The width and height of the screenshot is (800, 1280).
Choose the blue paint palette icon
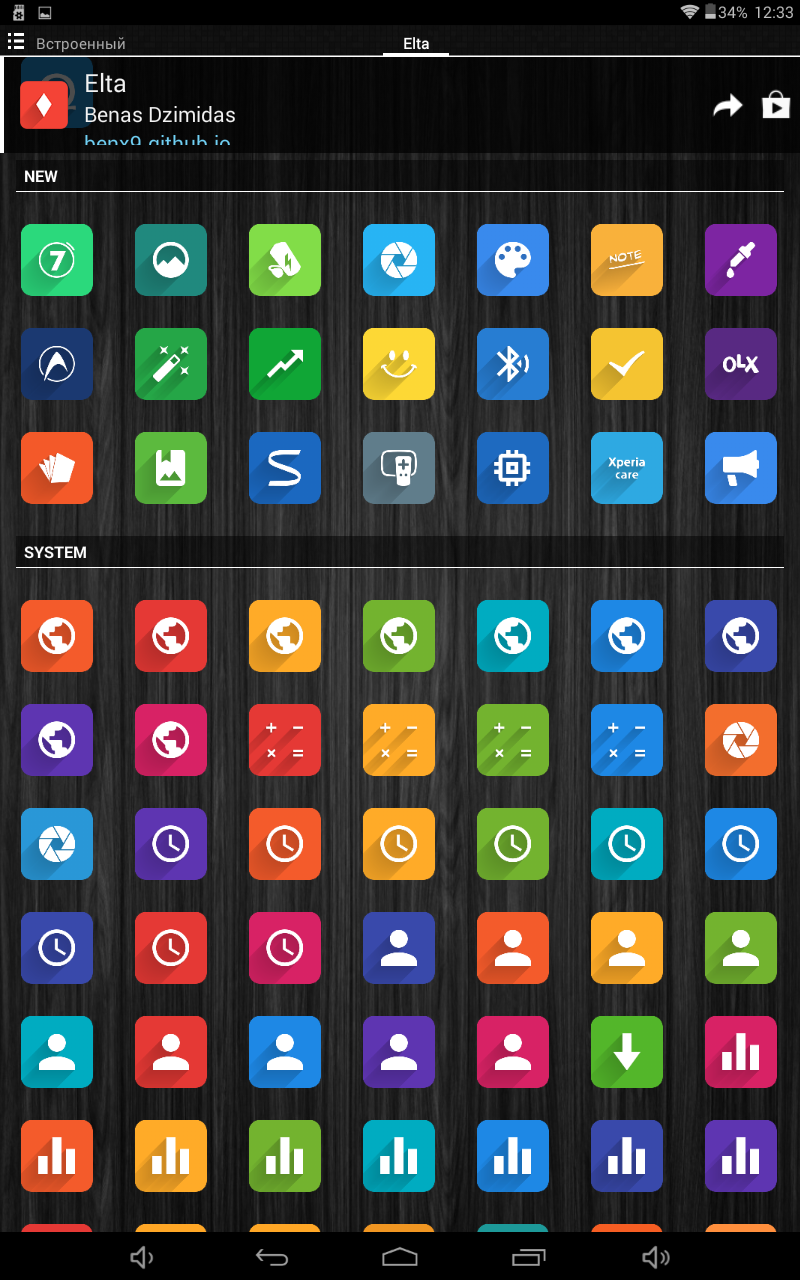pos(513,260)
